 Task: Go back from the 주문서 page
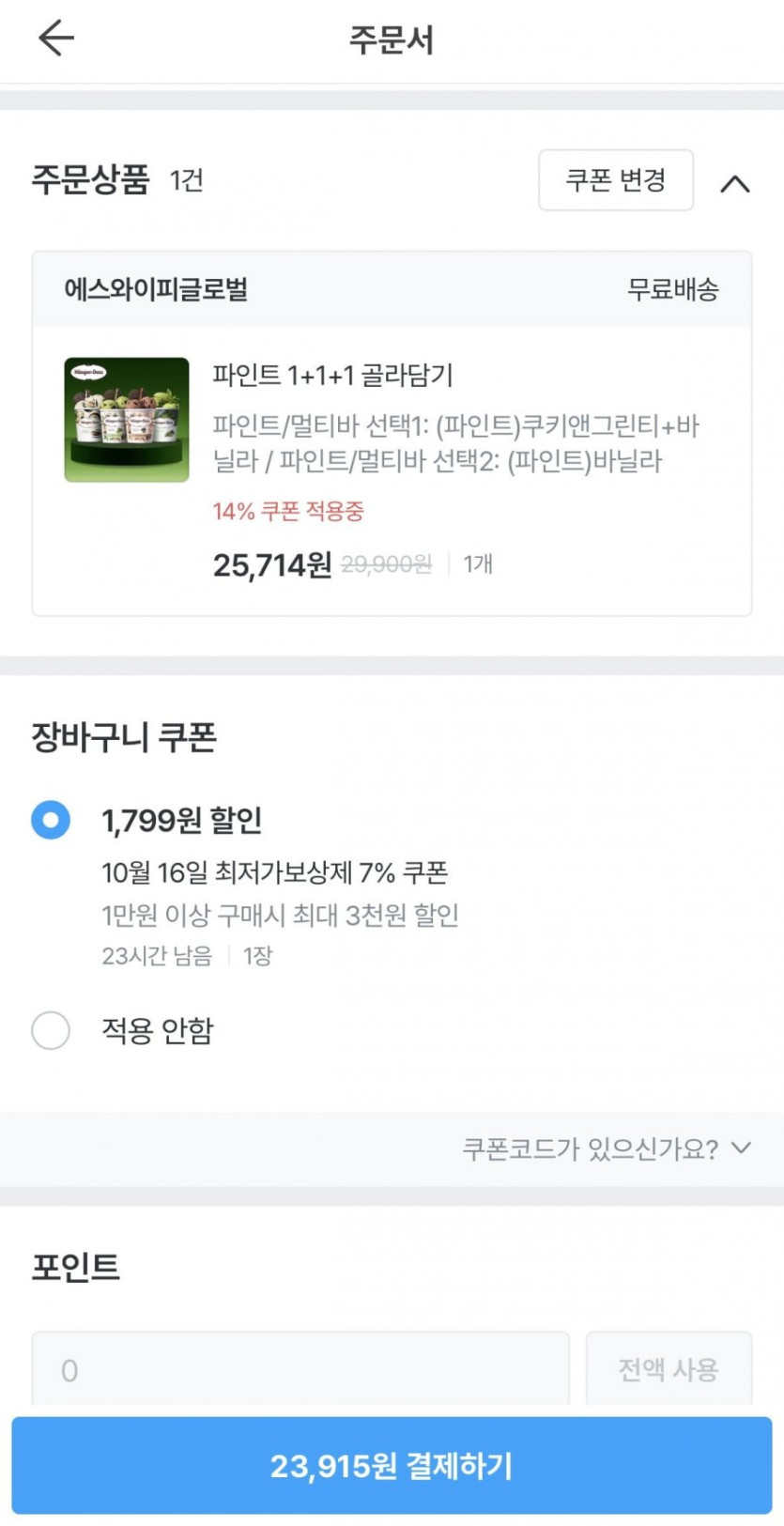click(x=55, y=39)
